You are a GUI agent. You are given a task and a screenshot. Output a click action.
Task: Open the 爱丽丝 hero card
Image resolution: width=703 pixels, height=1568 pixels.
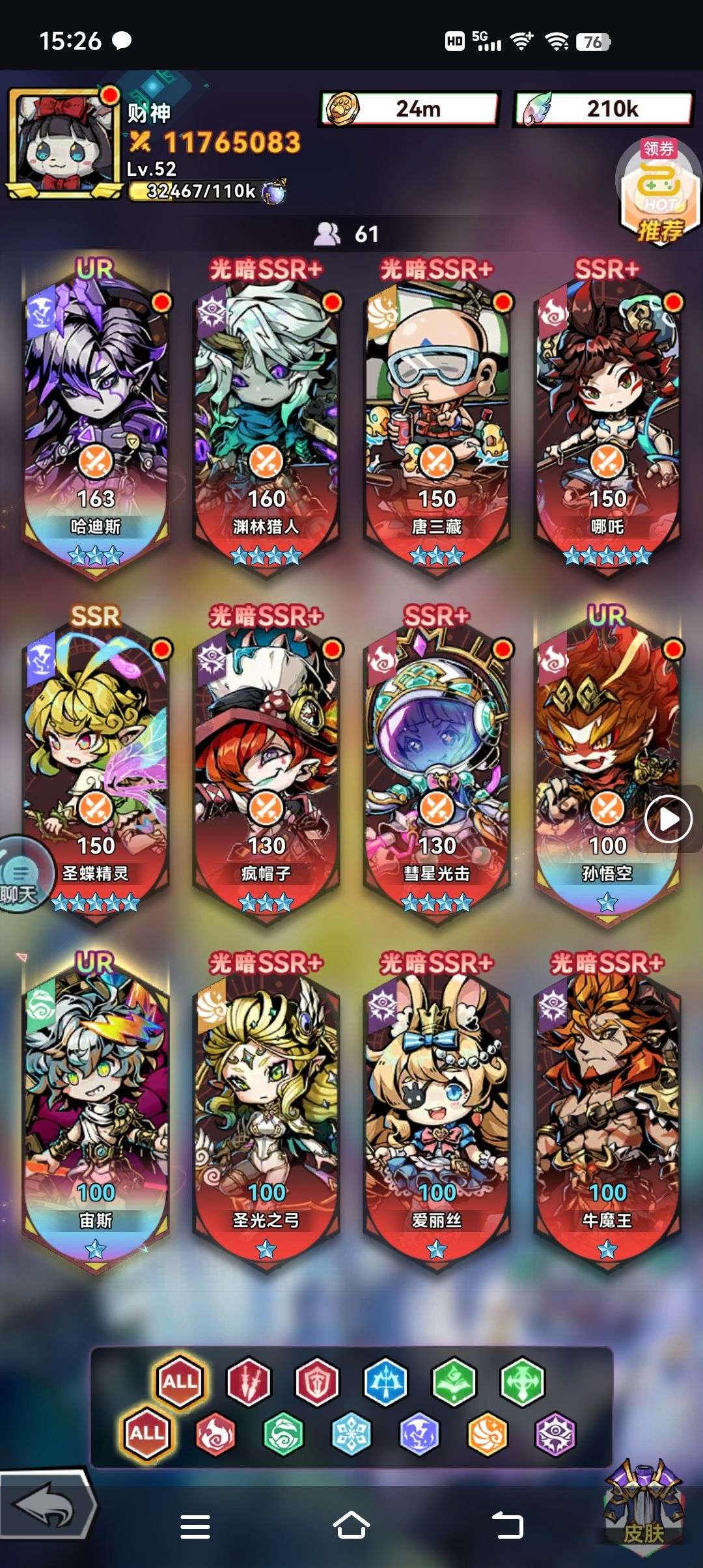[x=437, y=1110]
